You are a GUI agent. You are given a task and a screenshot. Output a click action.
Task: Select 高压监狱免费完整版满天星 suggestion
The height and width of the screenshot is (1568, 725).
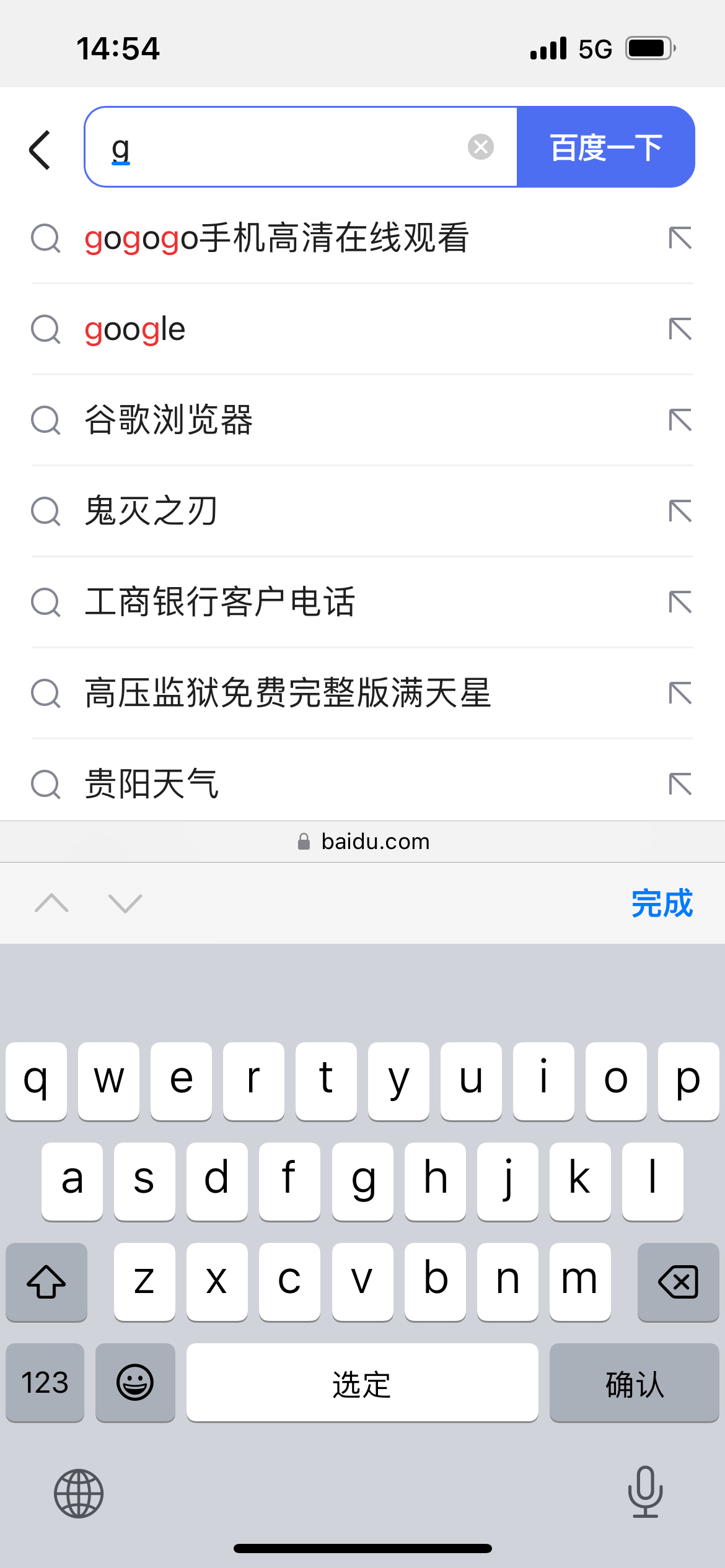(288, 693)
